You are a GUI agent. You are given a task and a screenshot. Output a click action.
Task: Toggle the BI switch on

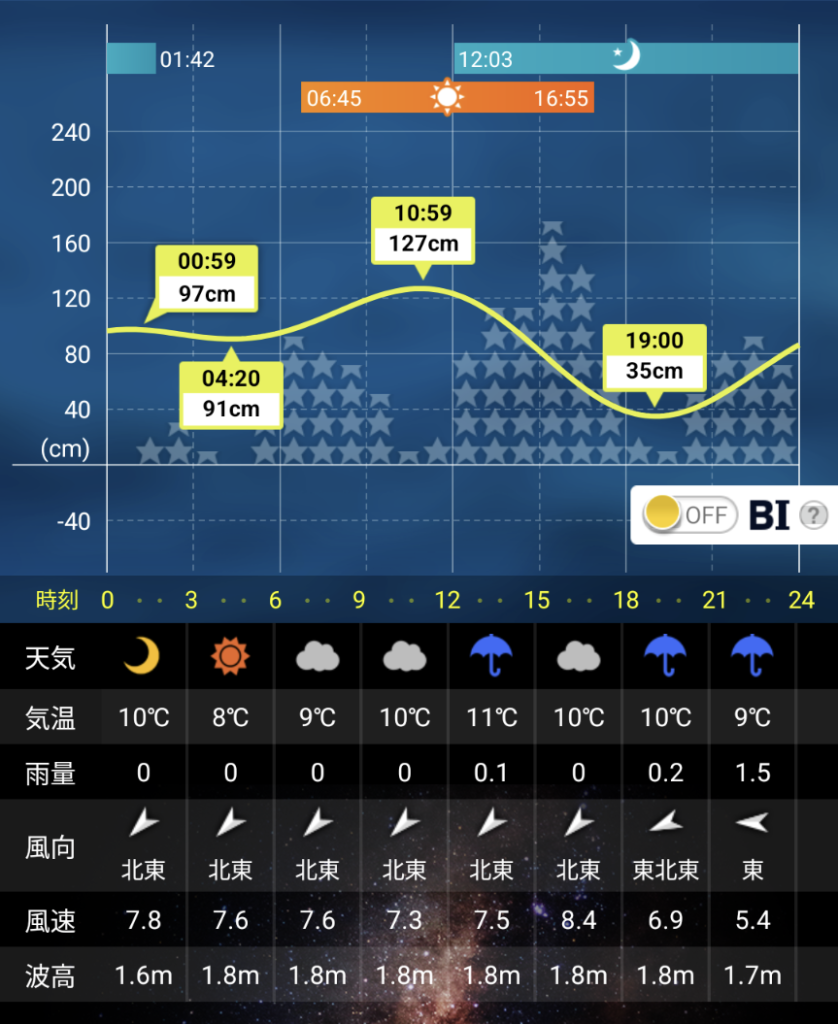(689, 515)
